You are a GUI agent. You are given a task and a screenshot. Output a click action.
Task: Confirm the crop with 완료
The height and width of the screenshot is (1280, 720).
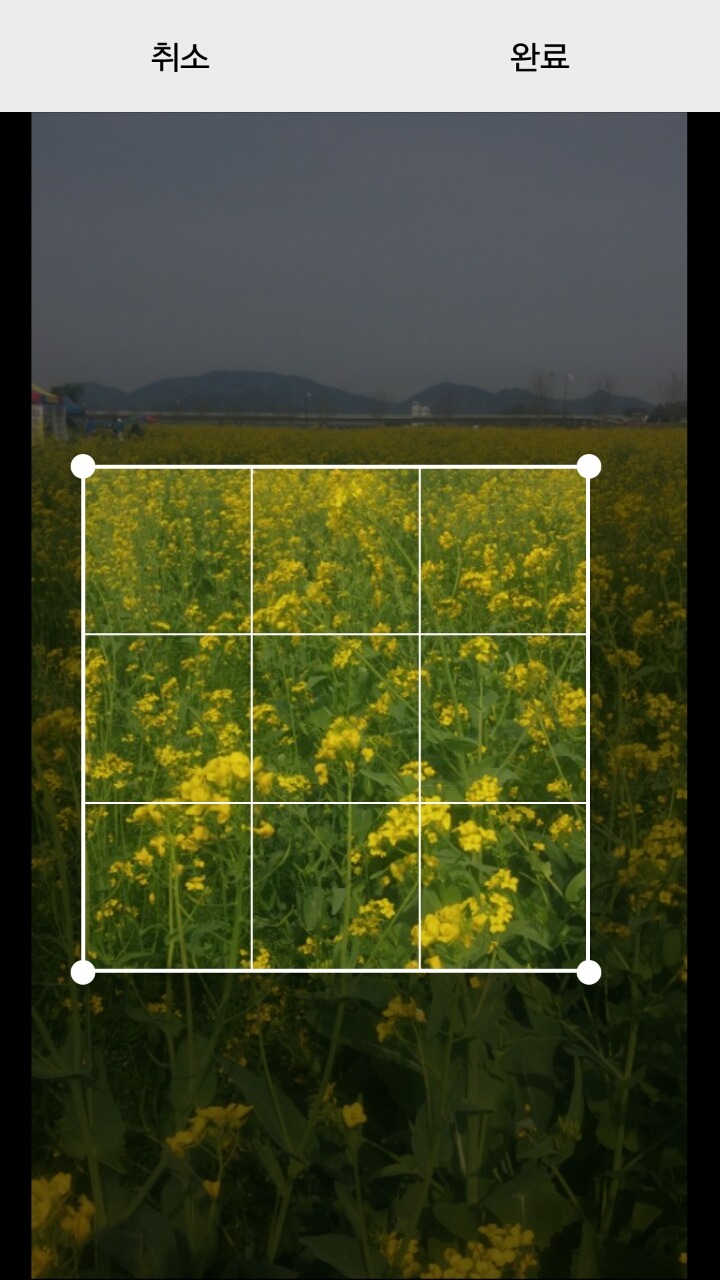pos(539,57)
